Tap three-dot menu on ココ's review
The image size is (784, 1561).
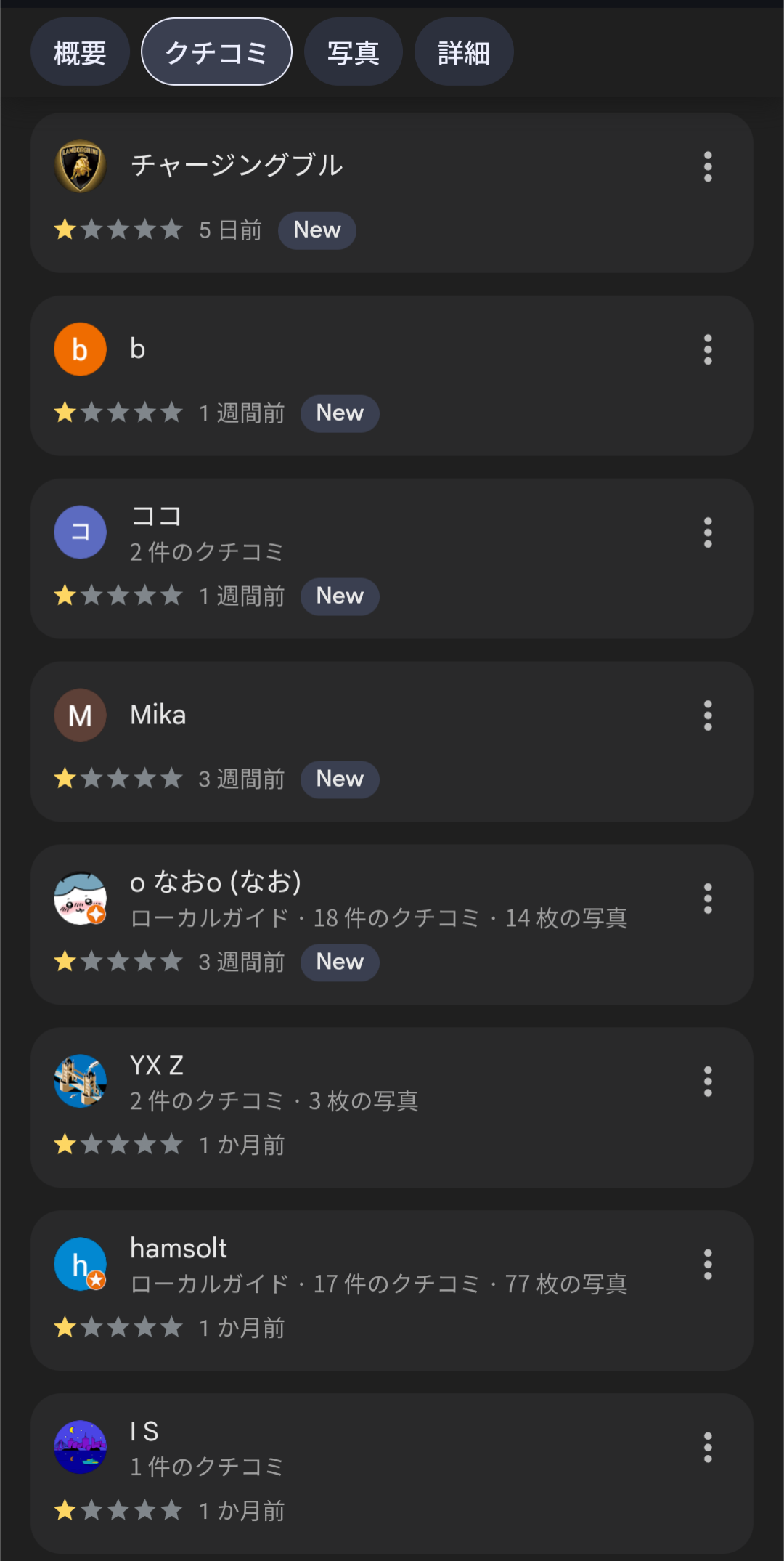[x=707, y=533]
